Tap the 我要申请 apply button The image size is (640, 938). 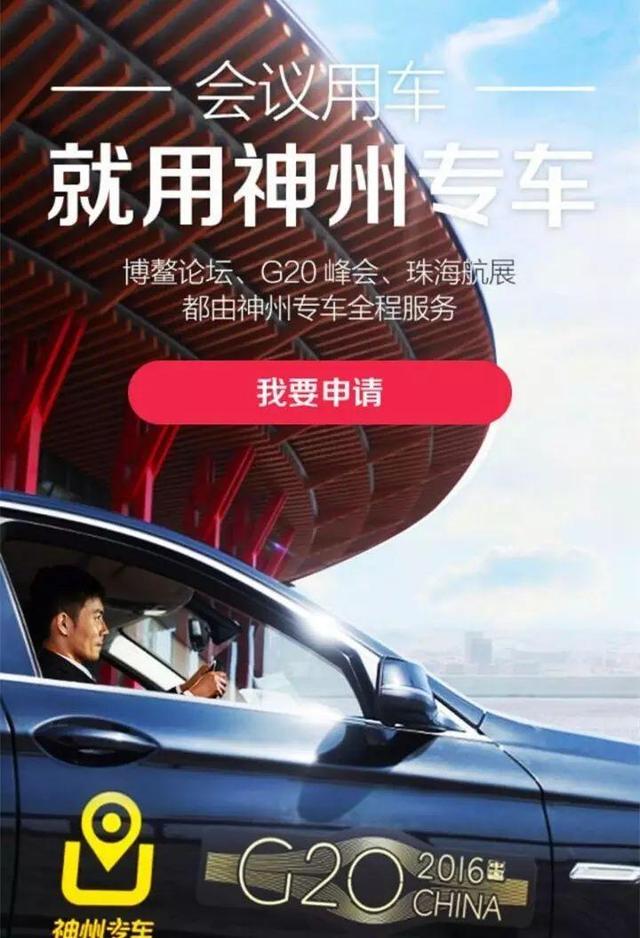(319, 393)
